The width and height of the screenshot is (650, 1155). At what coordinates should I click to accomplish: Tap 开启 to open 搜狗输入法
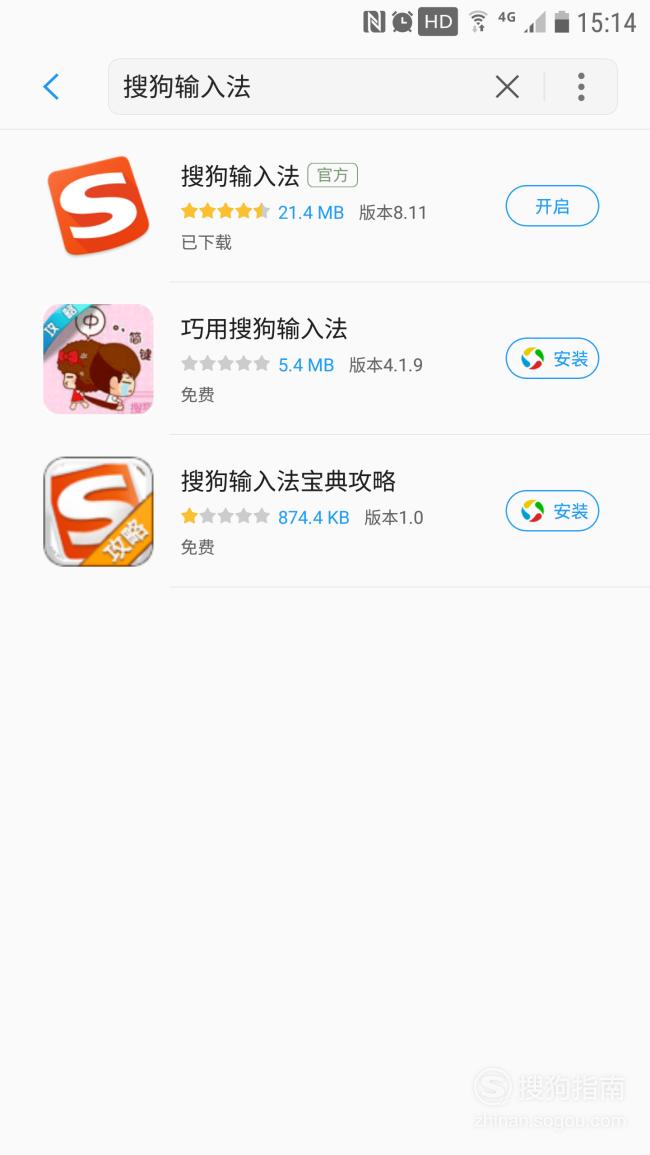[x=552, y=206]
